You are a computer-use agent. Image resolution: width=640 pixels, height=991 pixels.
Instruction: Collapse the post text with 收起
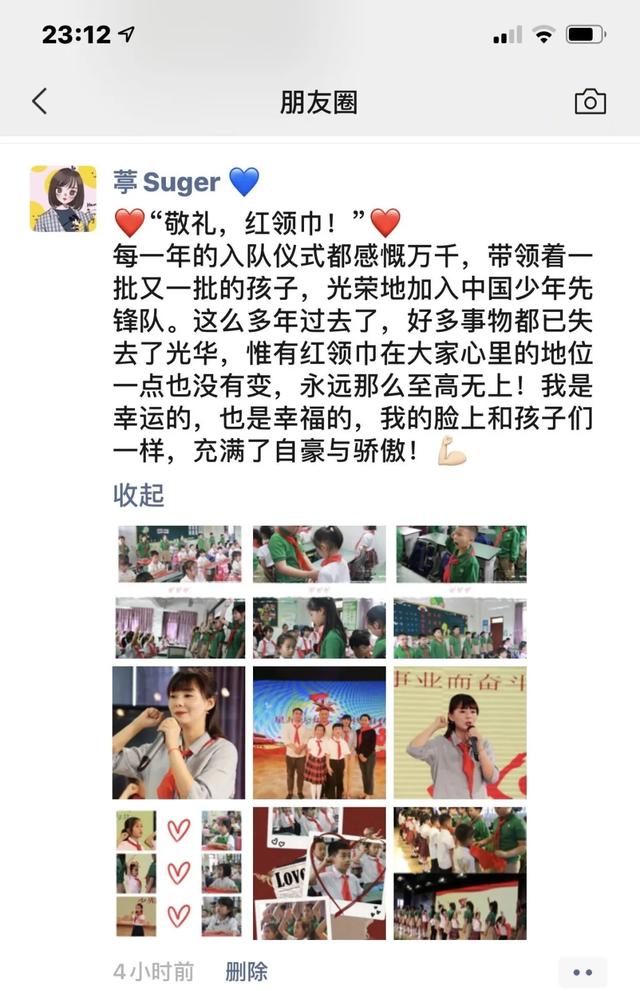(138, 494)
